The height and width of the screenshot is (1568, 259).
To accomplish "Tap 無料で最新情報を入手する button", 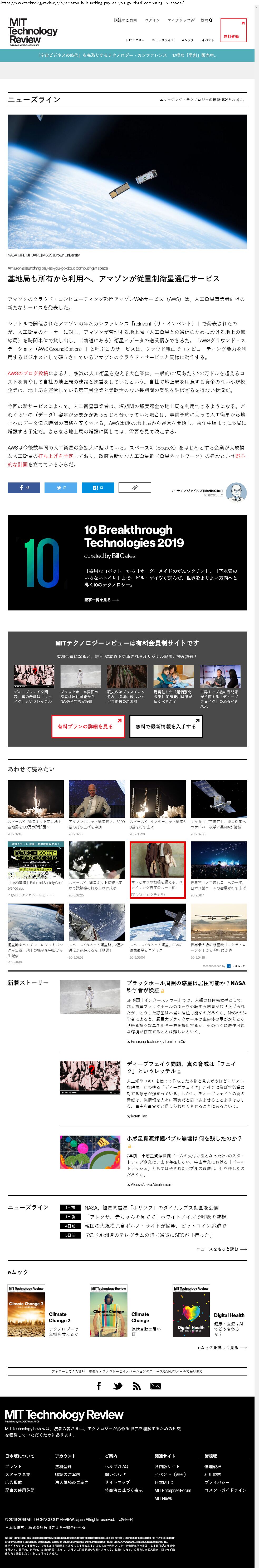I will point(166,726).
